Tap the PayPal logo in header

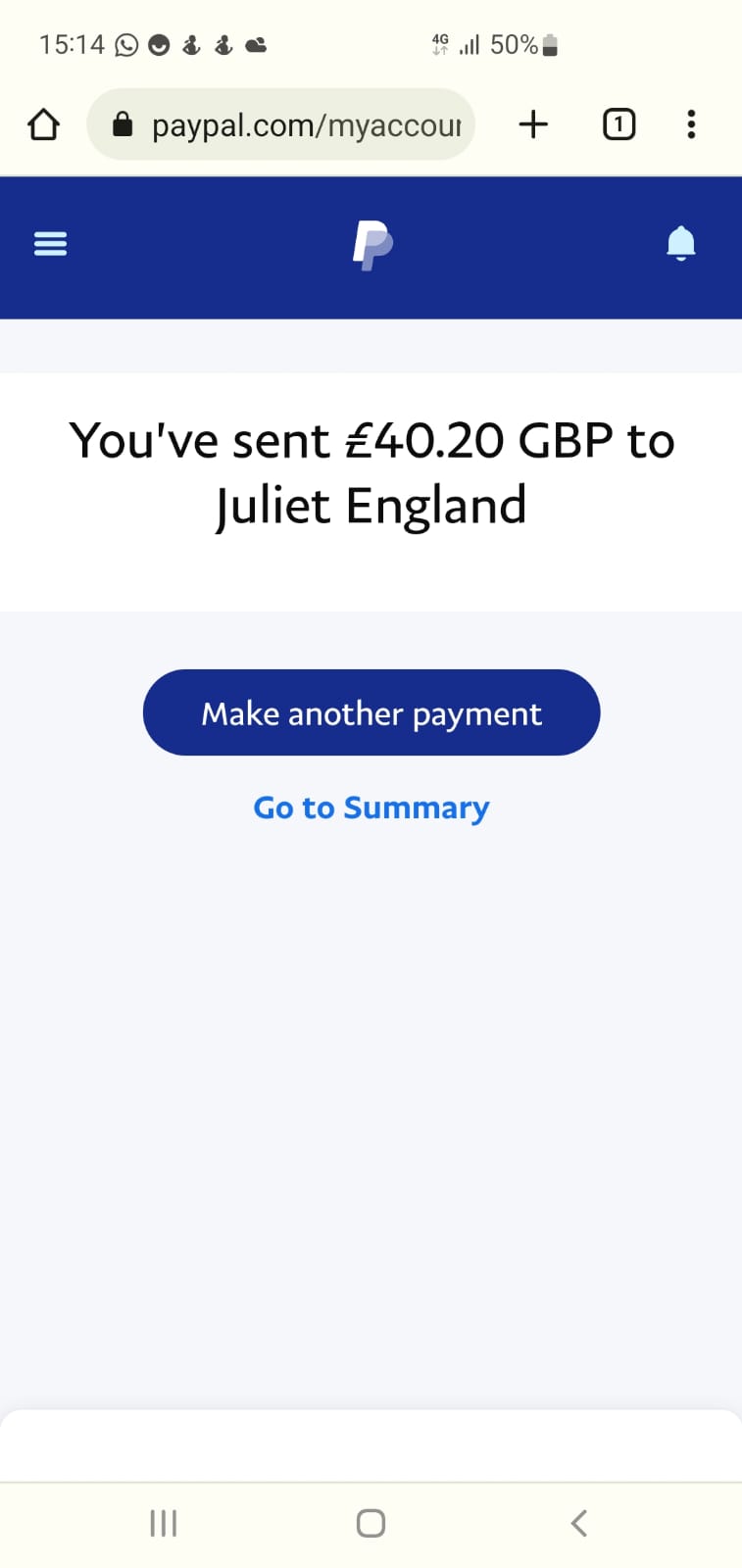(x=372, y=245)
